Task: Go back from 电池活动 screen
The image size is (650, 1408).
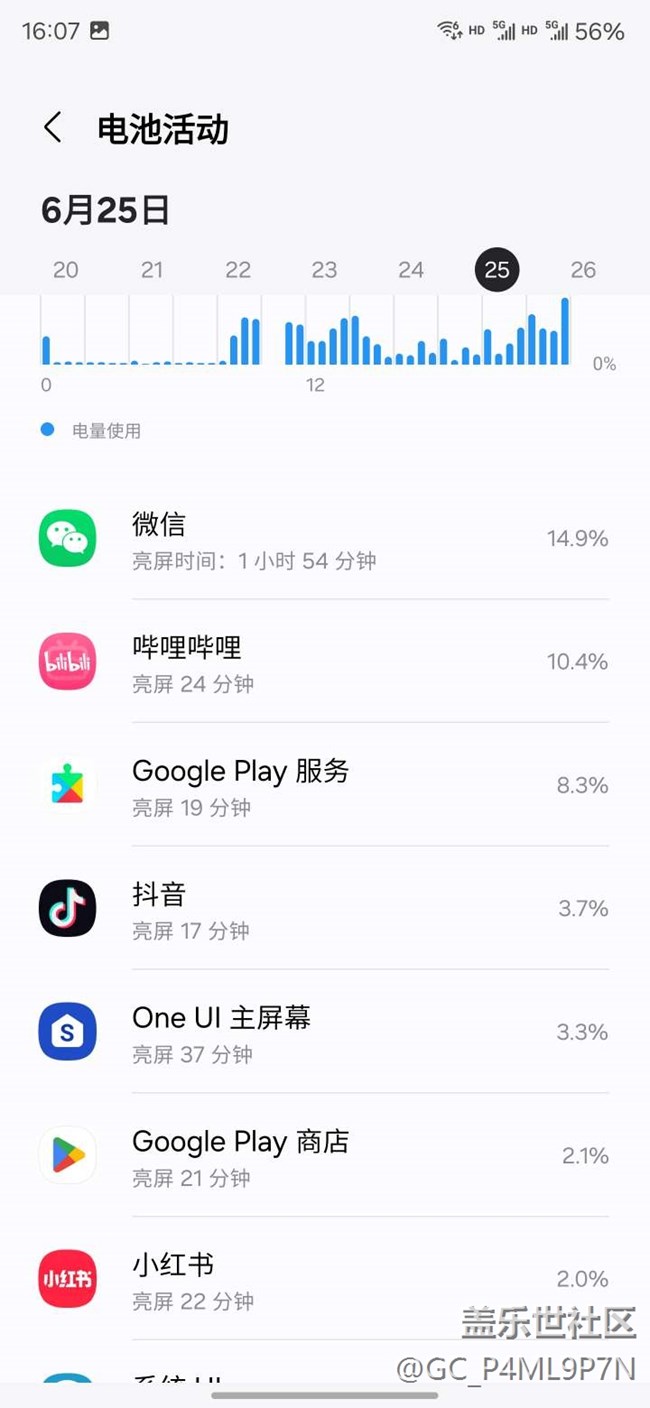Action: click(53, 128)
